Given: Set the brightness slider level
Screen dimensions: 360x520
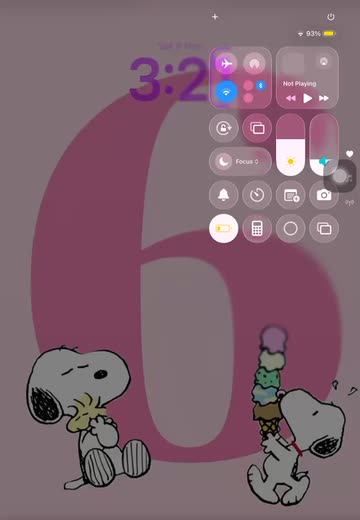Looking at the screenshot, I should click(x=290, y=145).
